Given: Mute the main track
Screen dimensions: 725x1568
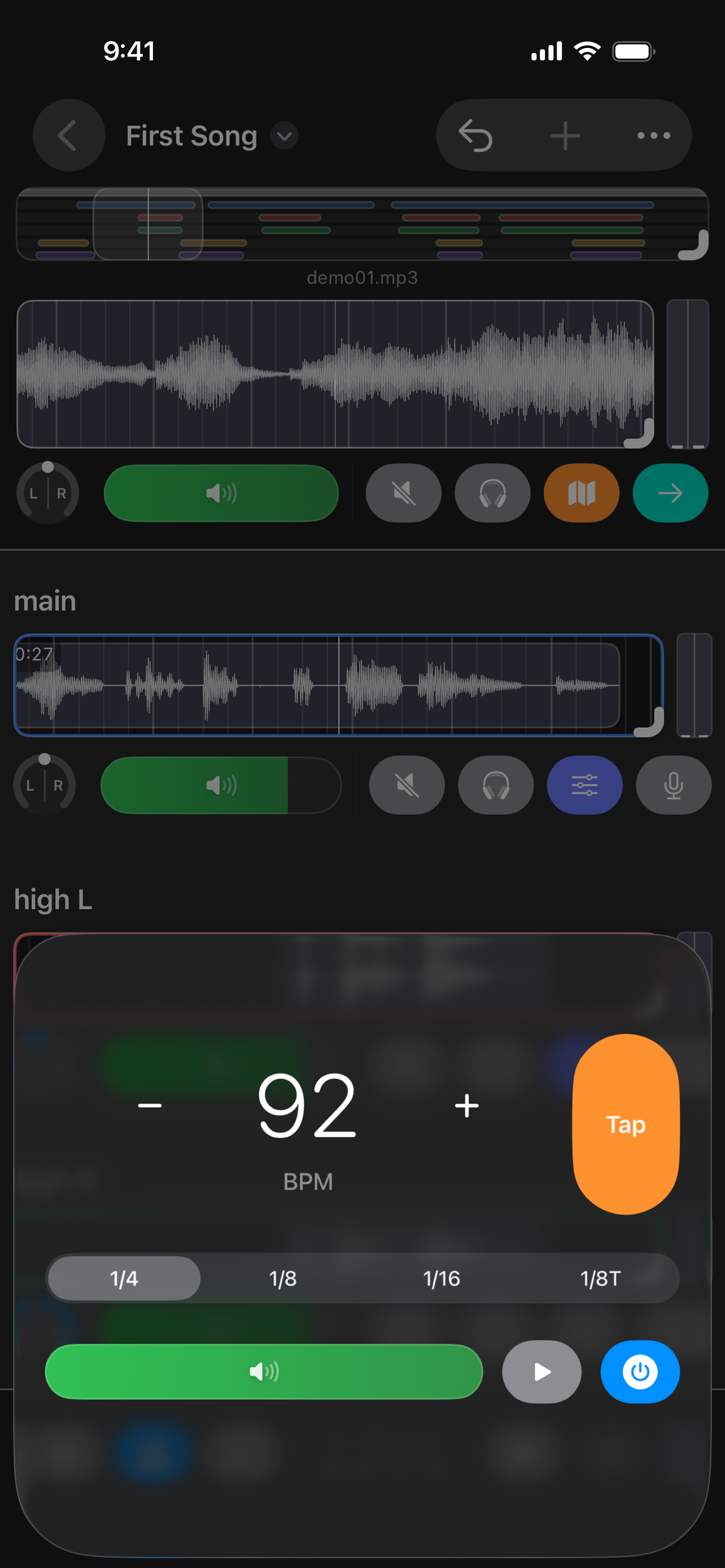Looking at the screenshot, I should click(406, 785).
